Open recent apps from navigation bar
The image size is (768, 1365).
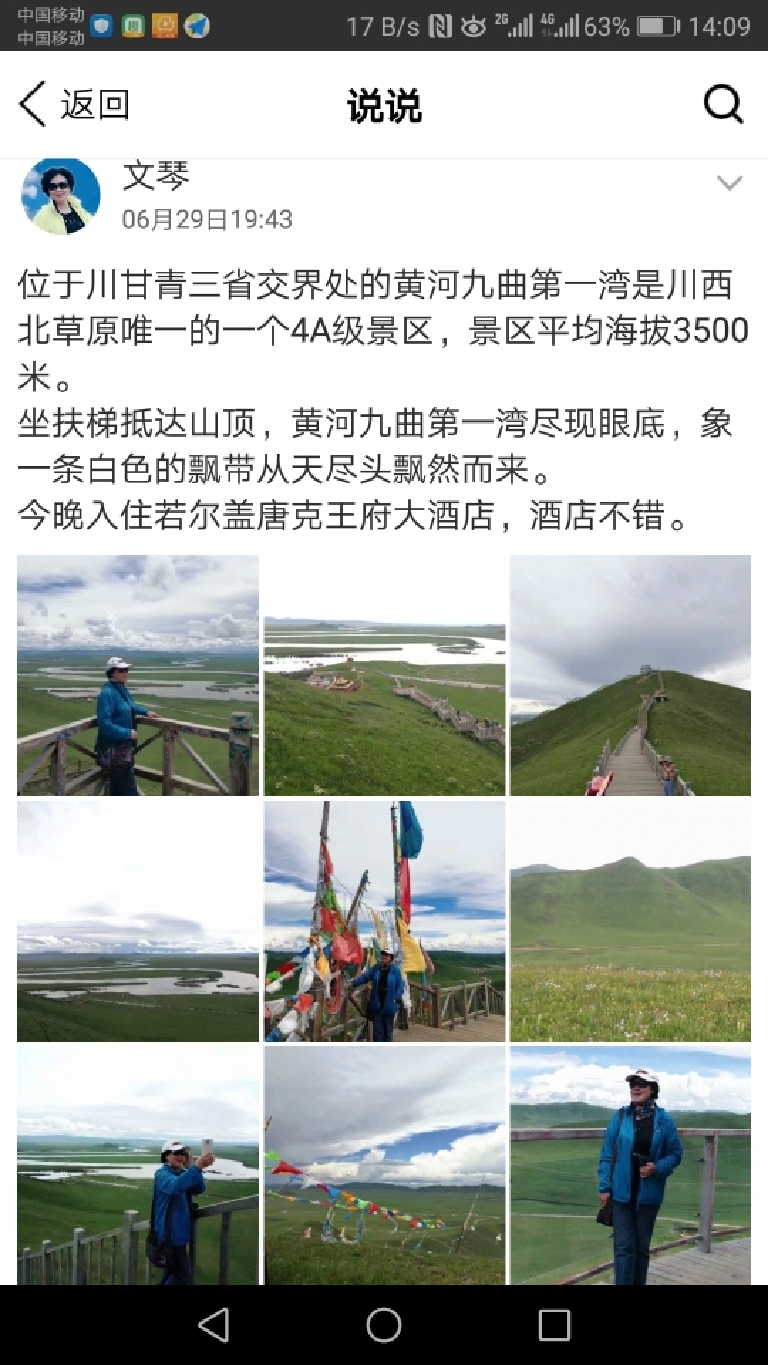(554, 1325)
